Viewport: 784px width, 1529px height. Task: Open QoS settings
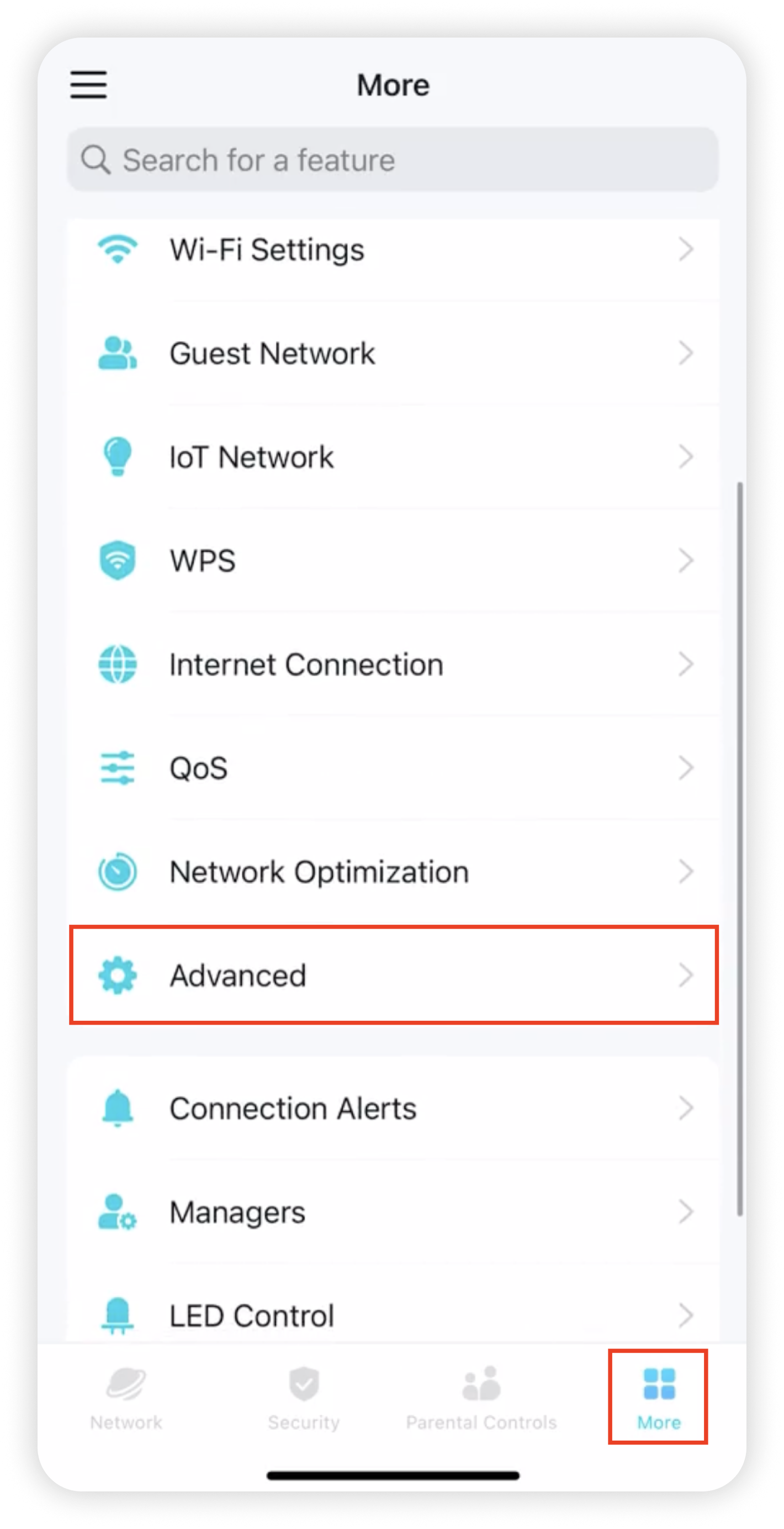392,768
